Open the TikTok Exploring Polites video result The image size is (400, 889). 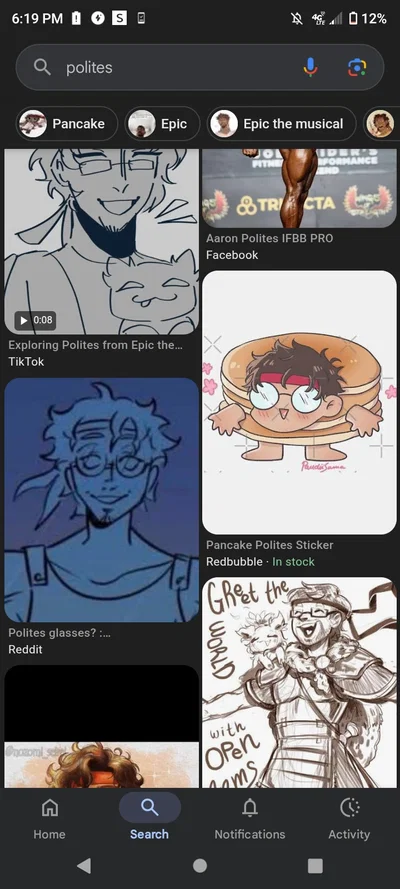tap(102, 242)
